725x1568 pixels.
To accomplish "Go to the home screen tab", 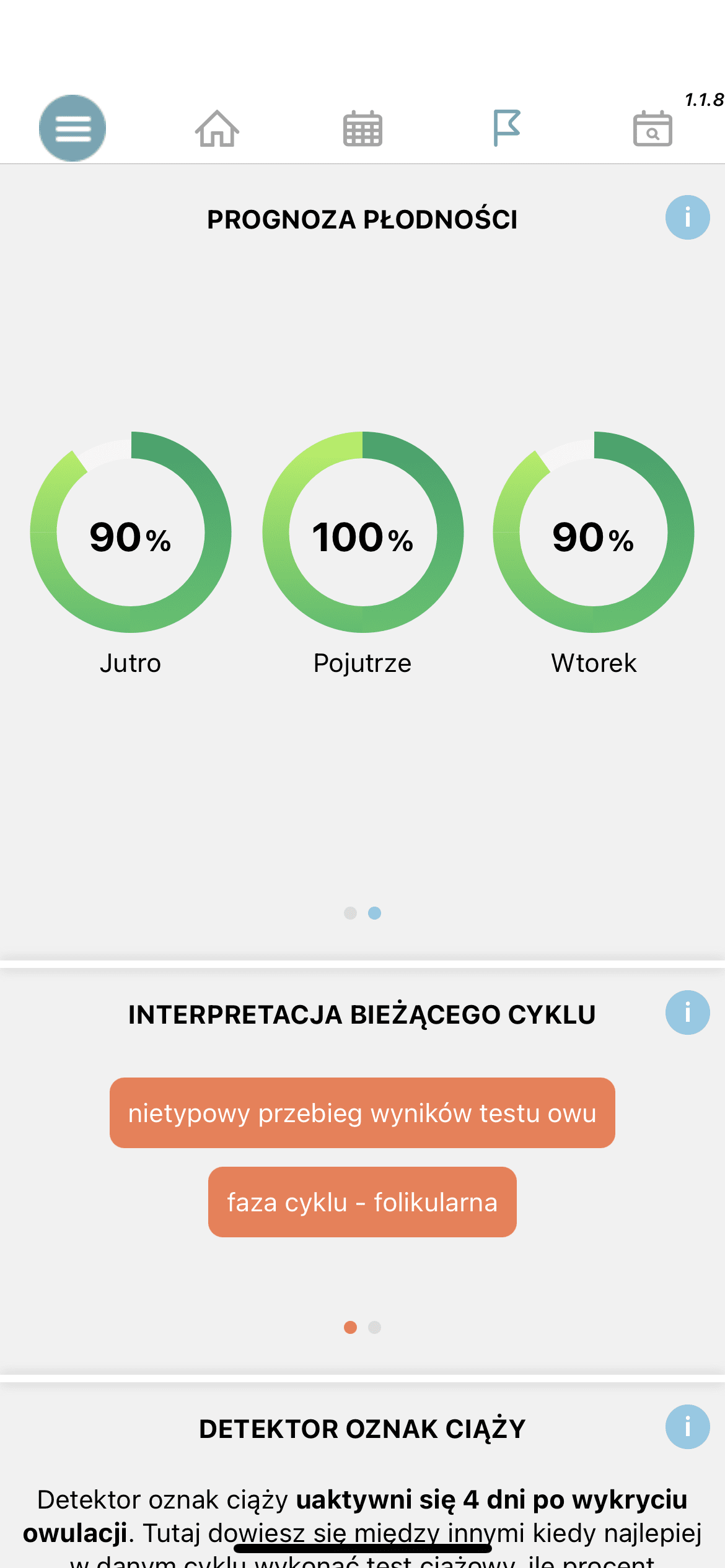I will pyautogui.click(x=217, y=128).
